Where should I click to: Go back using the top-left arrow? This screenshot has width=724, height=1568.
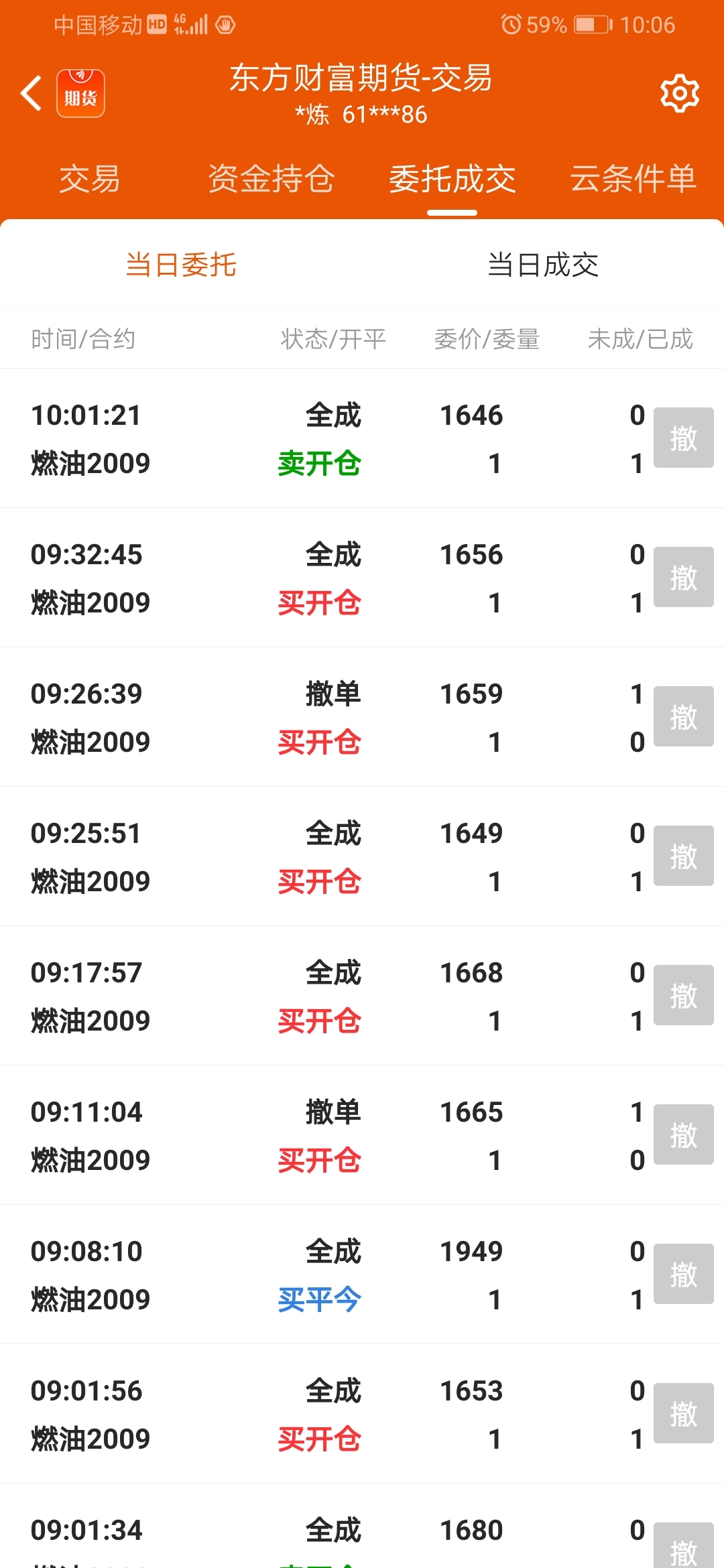[x=31, y=93]
